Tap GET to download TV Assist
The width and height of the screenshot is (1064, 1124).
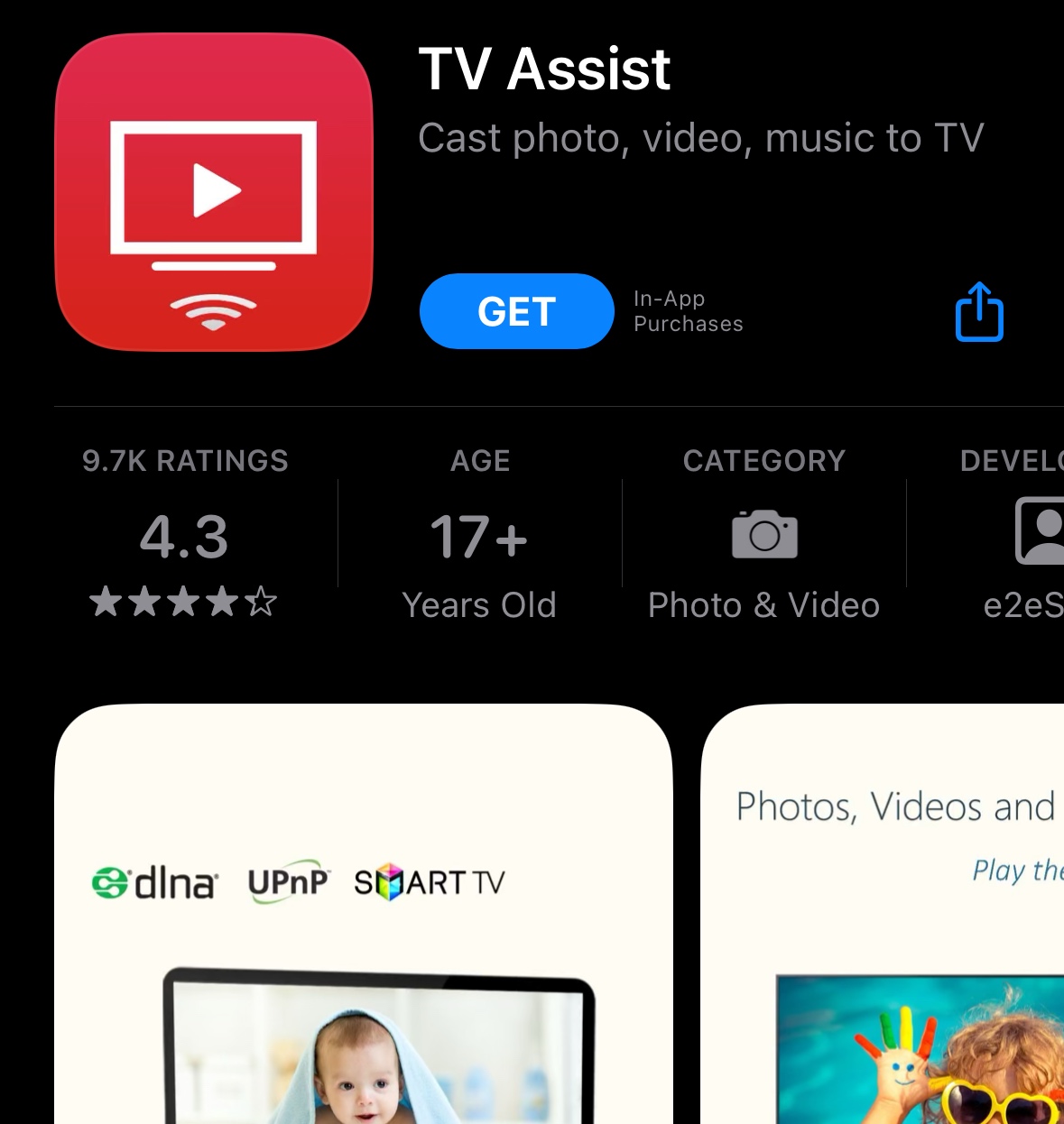516,312
